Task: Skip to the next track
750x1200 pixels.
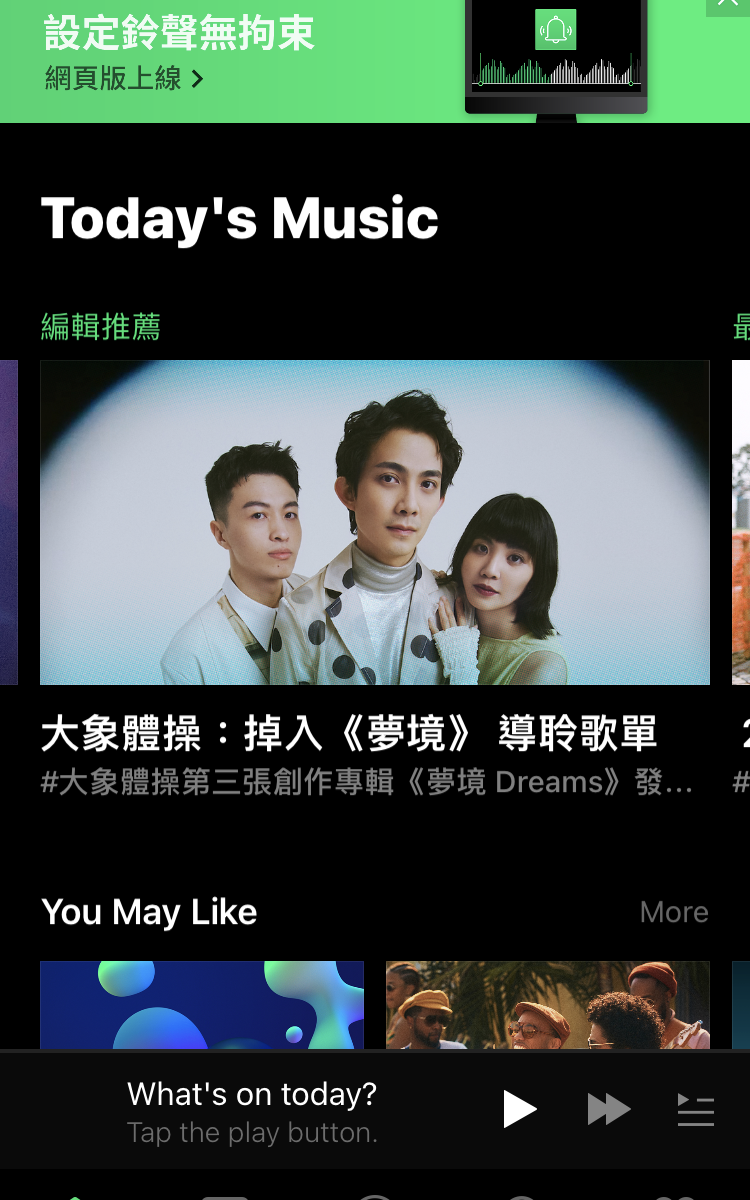Action: [x=608, y=1110]
